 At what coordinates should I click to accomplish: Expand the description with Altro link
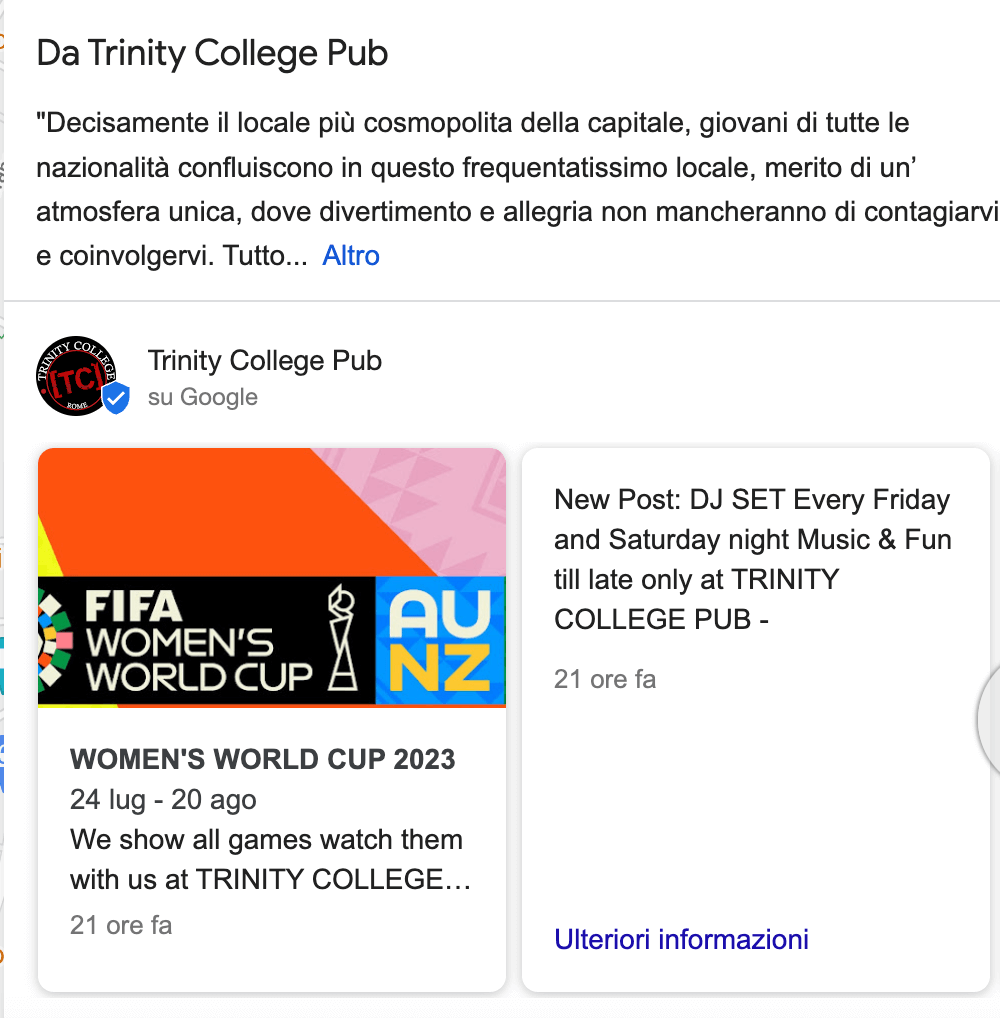(x=351, y=256)
